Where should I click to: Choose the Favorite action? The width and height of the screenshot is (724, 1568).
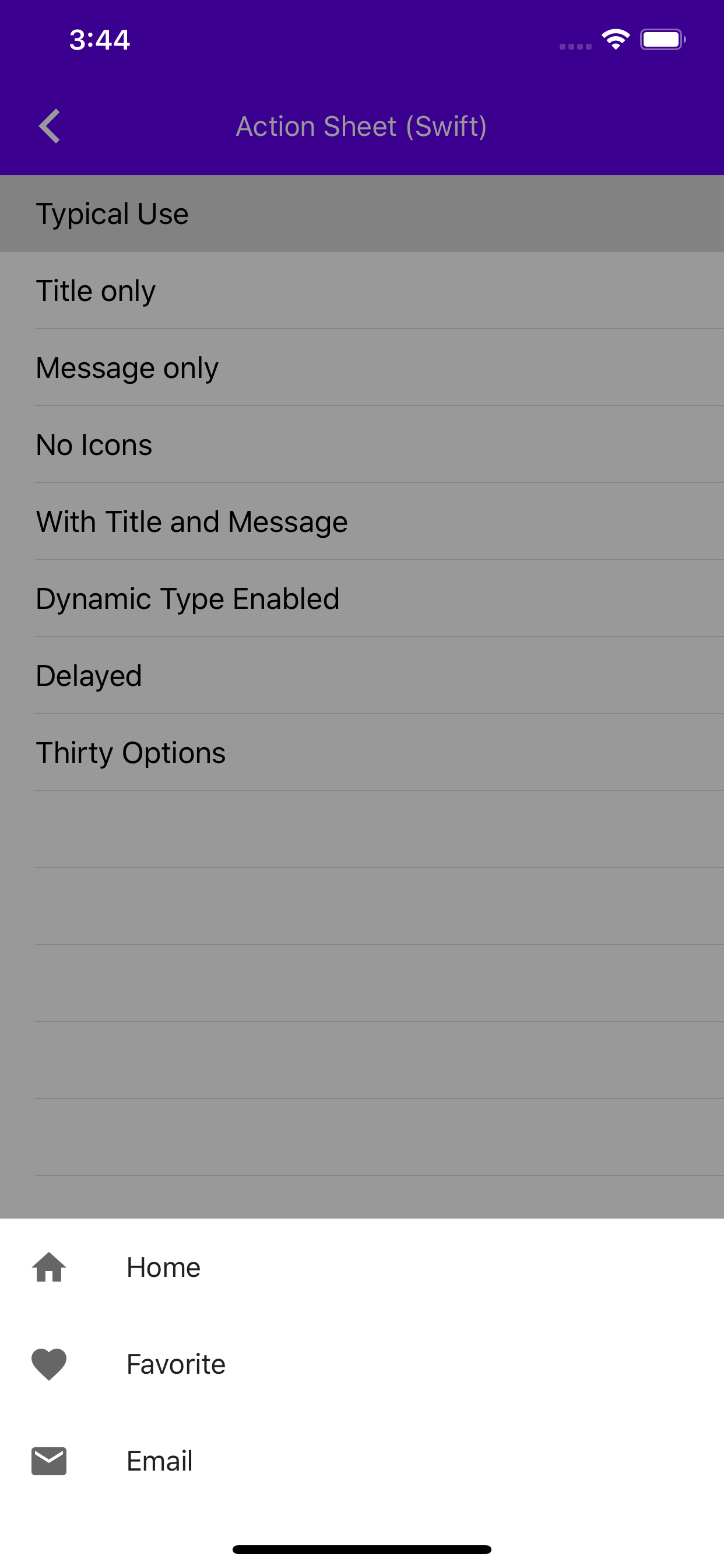175,1364
